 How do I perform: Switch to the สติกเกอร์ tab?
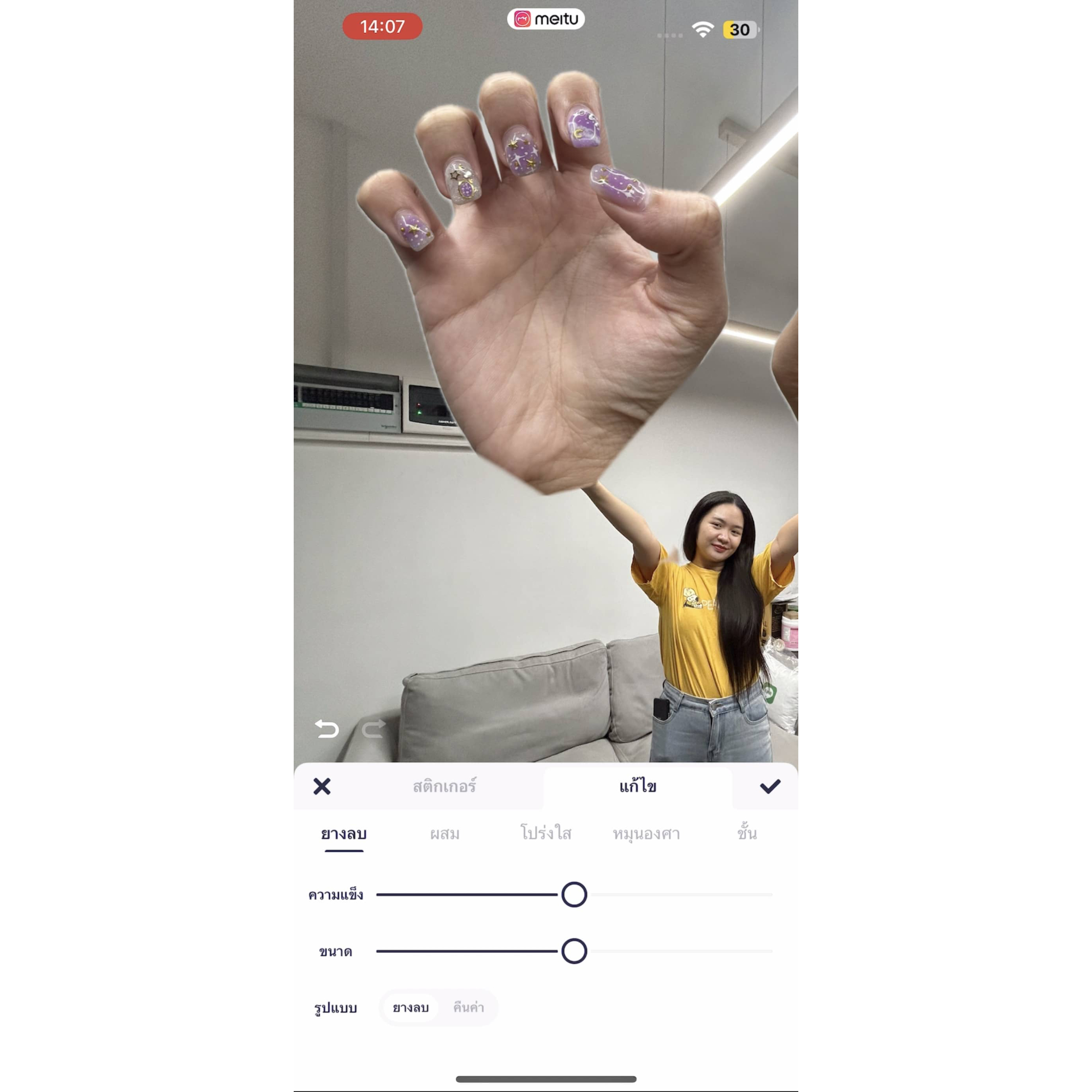(x=444, y=786)
